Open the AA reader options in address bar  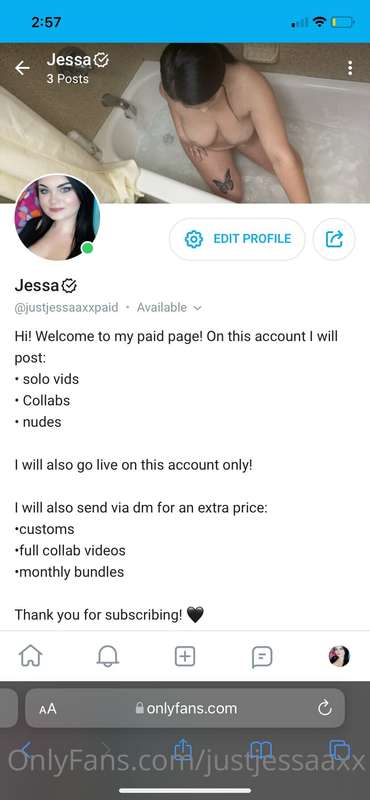point(47,709)
